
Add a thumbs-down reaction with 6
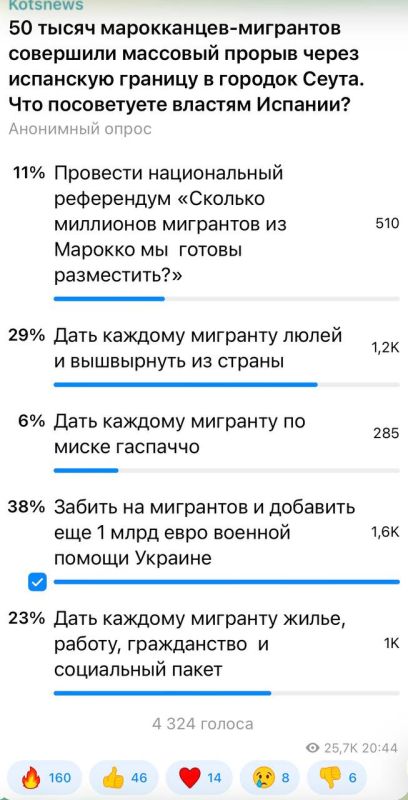(x=337, y=777)
